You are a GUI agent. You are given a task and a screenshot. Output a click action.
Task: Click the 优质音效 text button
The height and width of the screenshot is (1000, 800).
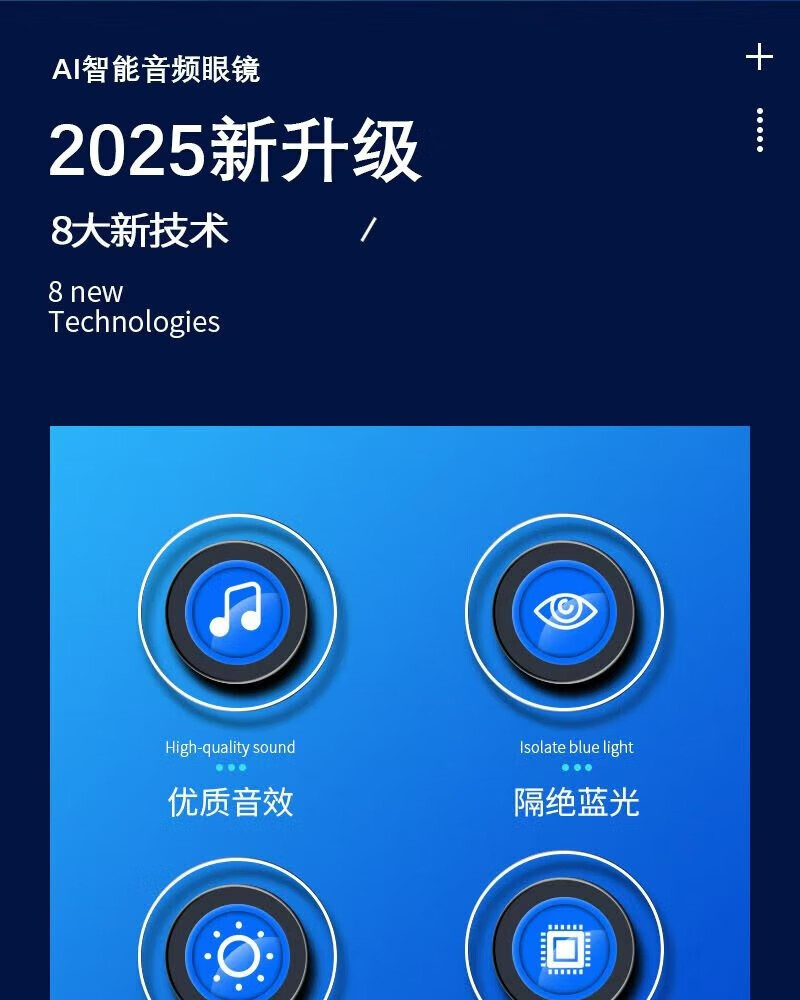click(x=230, y=802)
